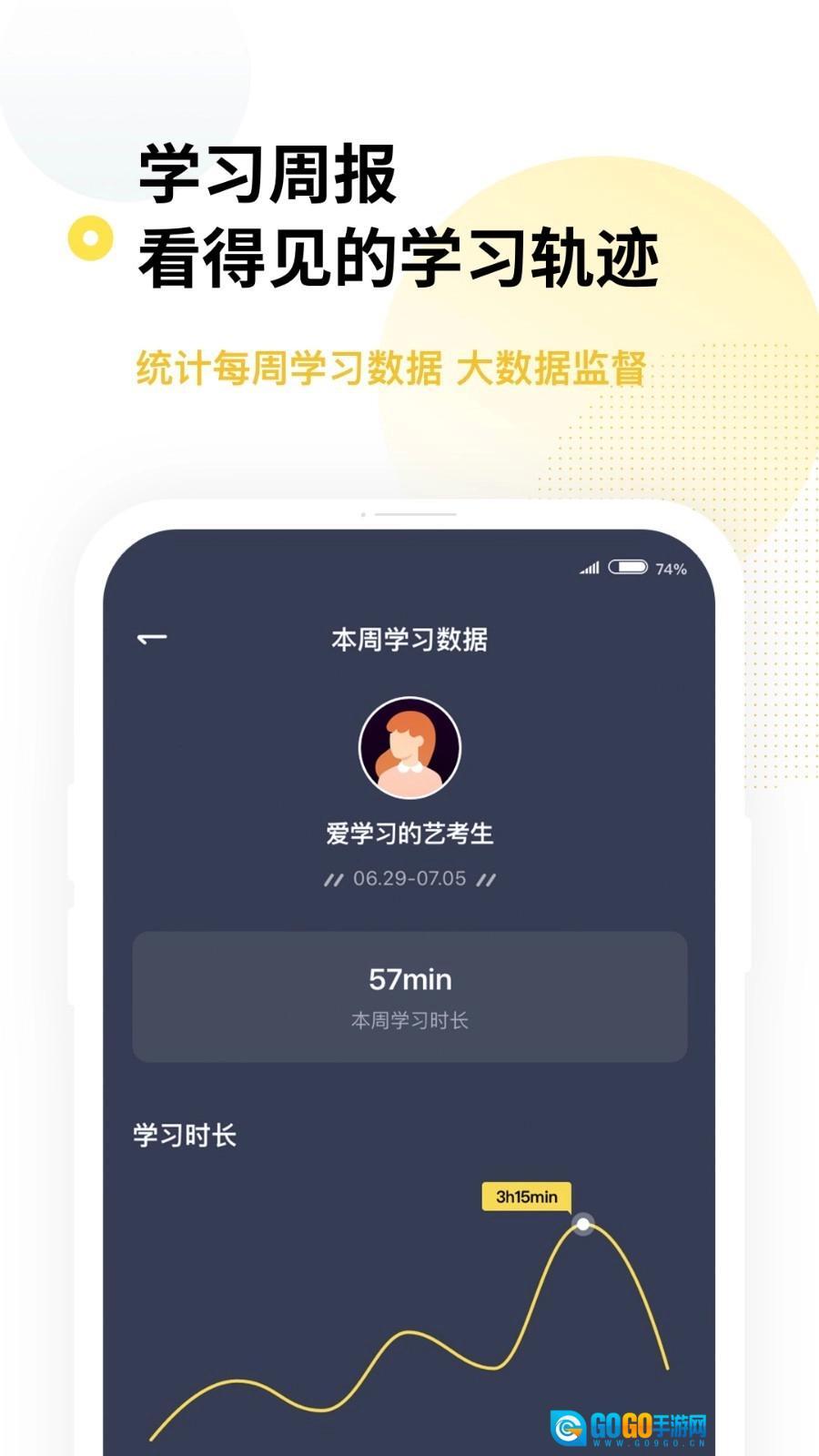The width and height of the screenshot is (819, 1456).
Task: Click the slash marks right of the date
Action: click(489, 878)
